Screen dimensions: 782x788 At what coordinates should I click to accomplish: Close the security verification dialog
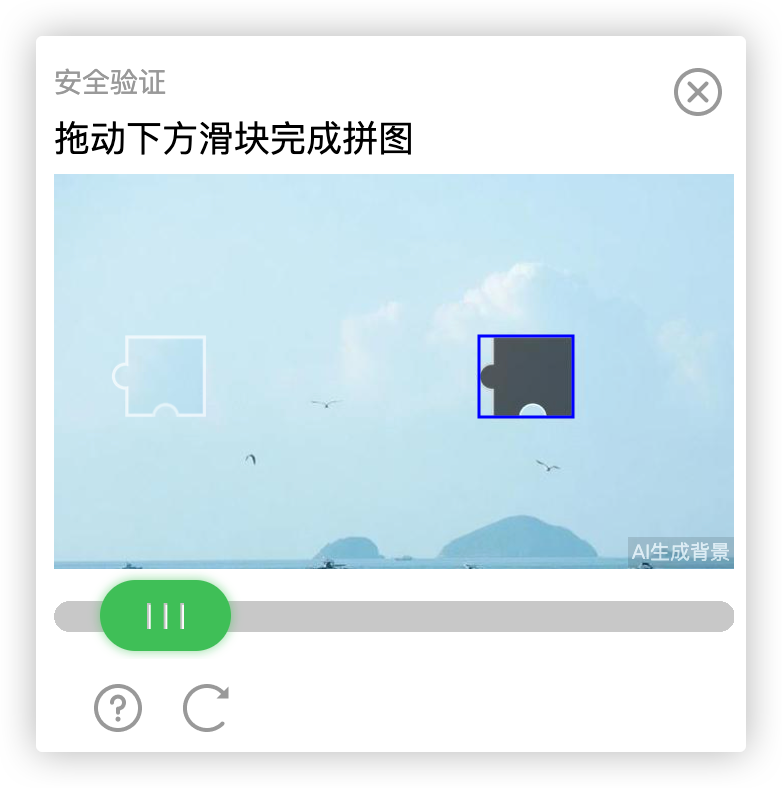(697, 92)
